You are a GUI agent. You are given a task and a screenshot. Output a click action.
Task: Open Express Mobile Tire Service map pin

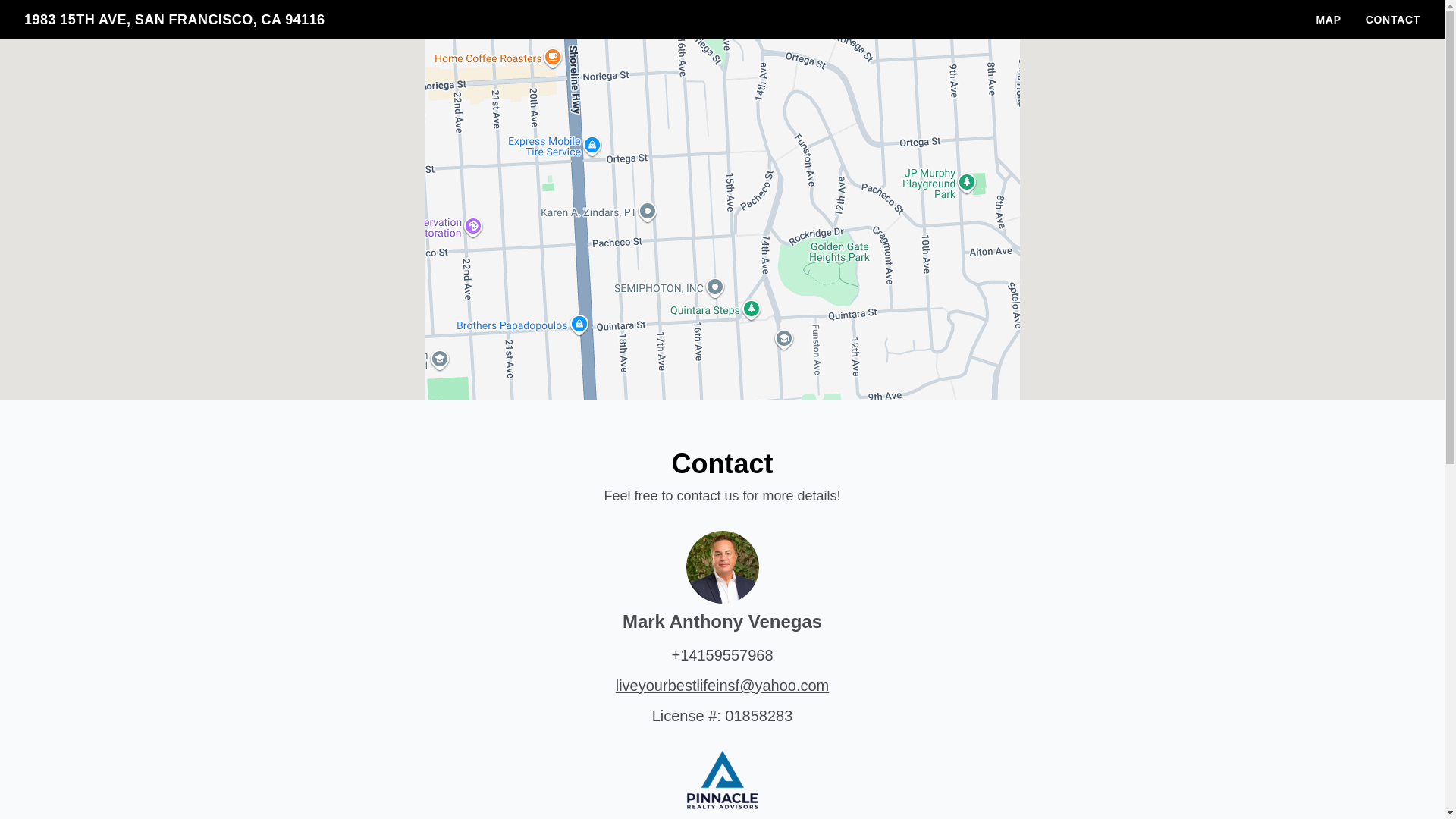592,145
